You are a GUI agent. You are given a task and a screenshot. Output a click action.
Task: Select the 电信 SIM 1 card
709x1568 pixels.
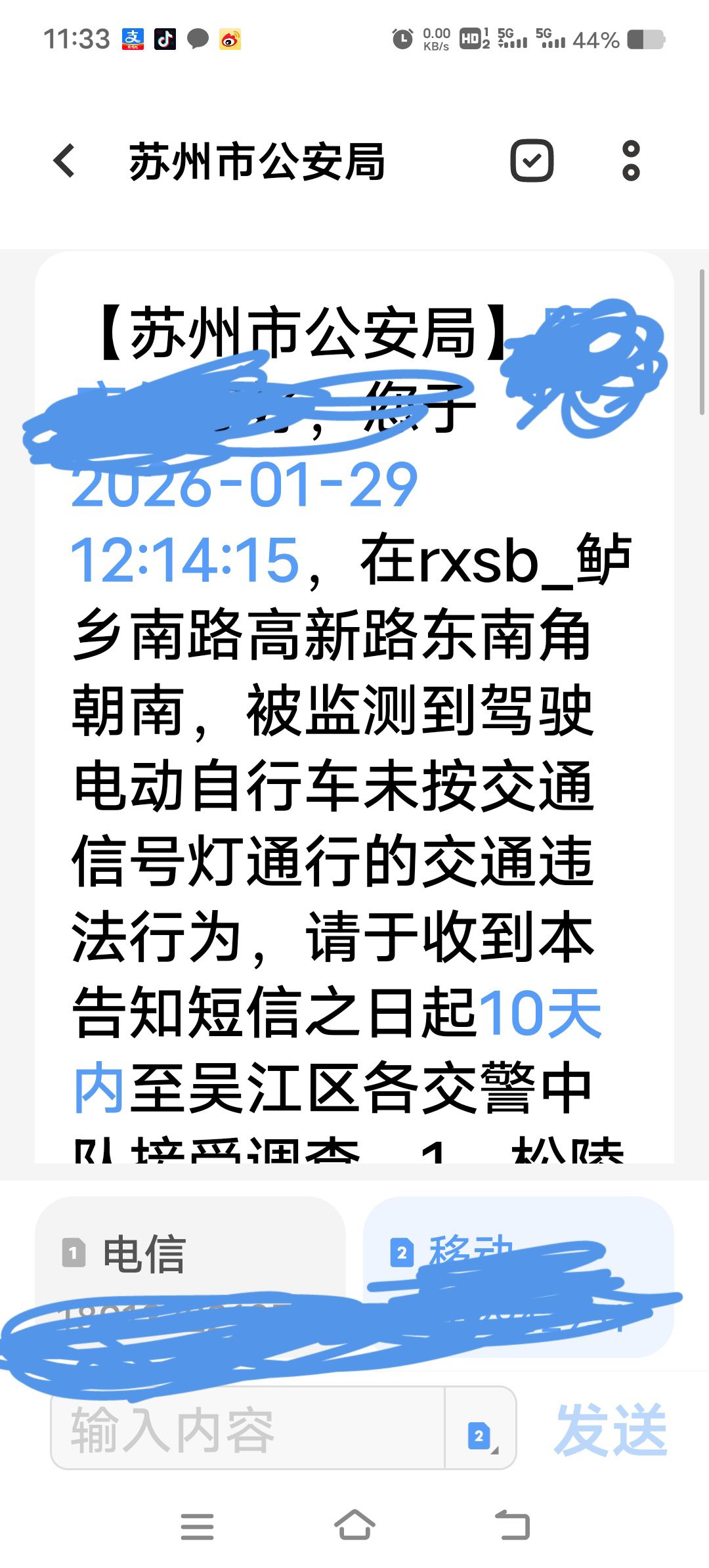click(x=190, y=1255)
